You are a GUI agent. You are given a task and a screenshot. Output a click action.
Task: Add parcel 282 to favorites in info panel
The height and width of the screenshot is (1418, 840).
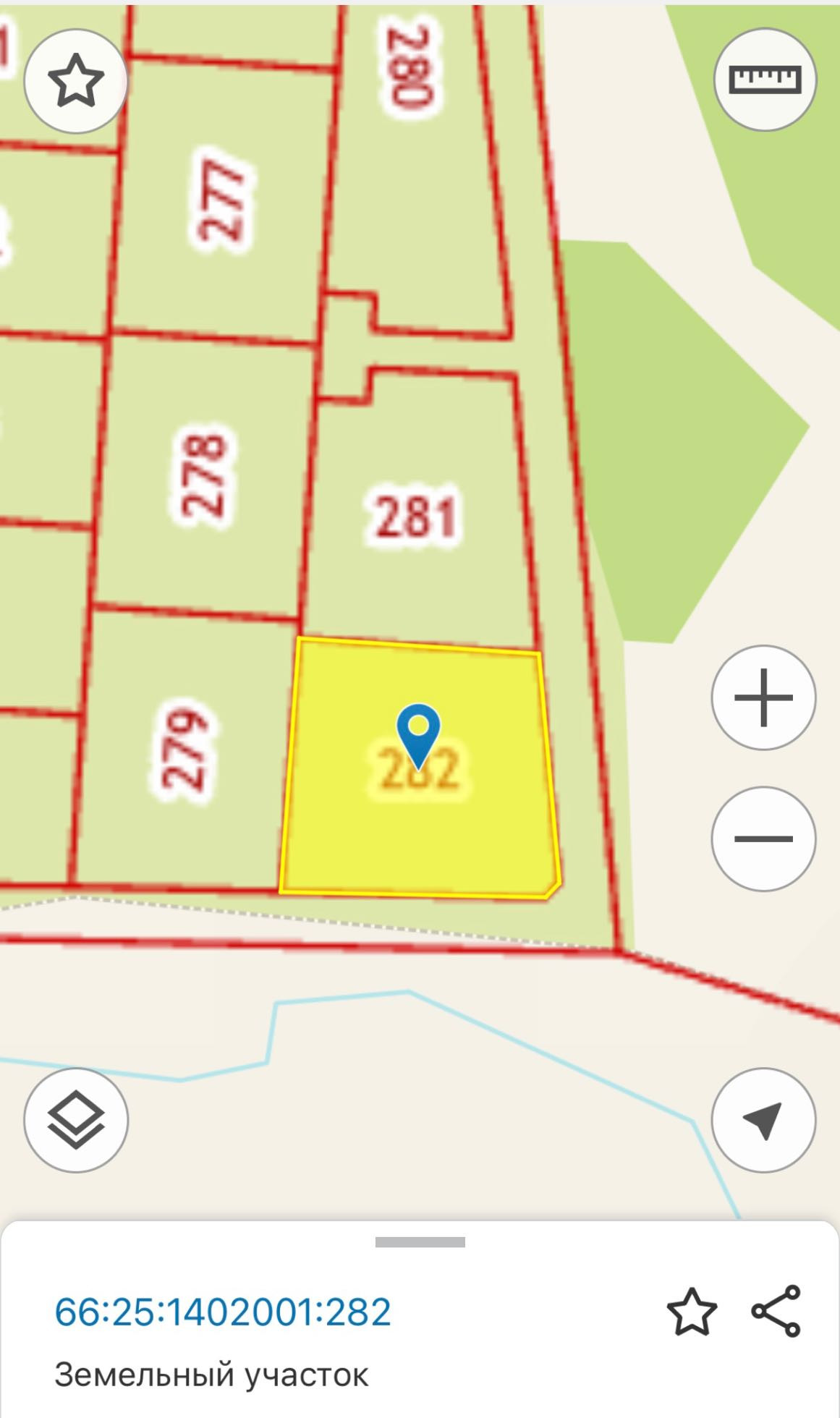692,1311
